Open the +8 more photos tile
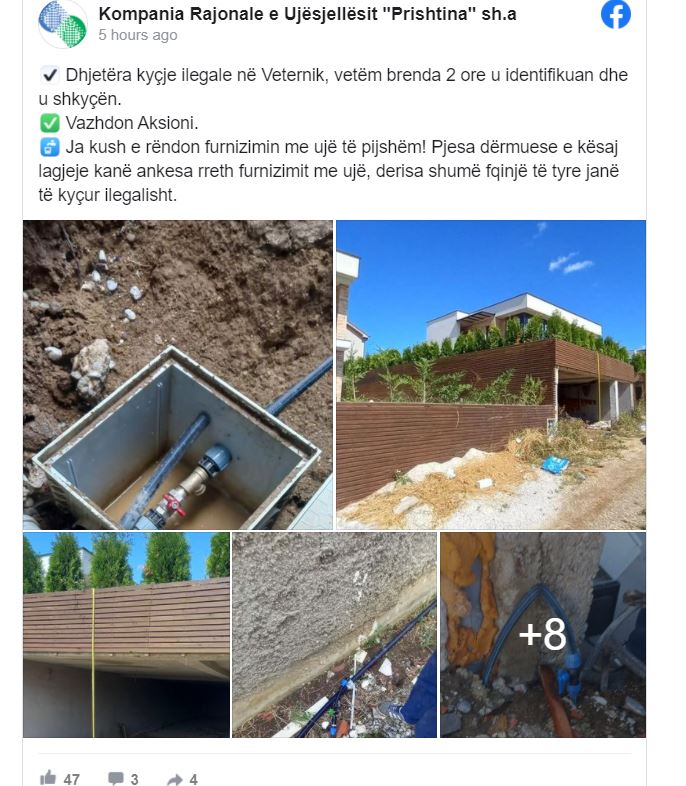 (543, 635)
